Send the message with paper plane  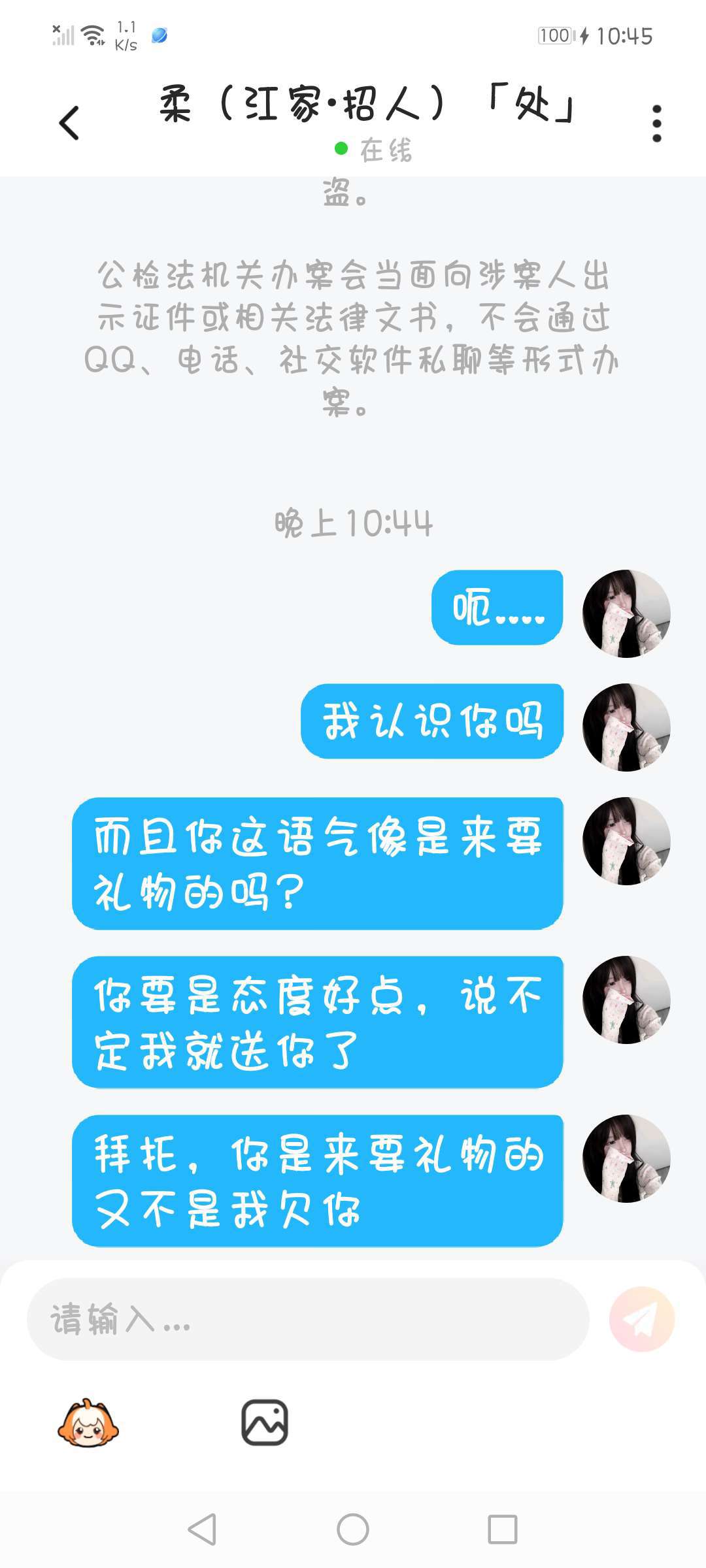(641, 1320)
